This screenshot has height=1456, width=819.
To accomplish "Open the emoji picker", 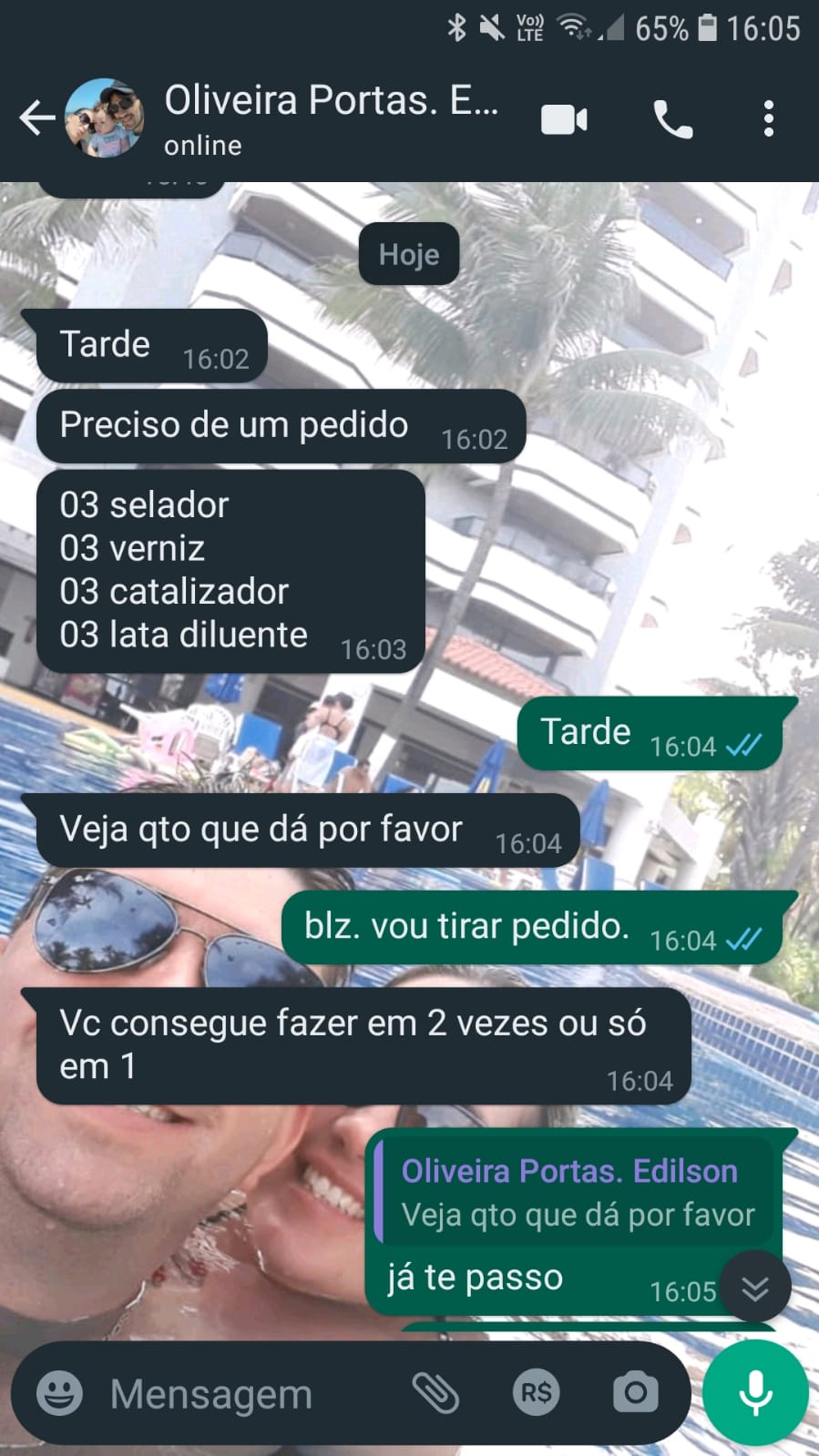I will click(59, 1393).
